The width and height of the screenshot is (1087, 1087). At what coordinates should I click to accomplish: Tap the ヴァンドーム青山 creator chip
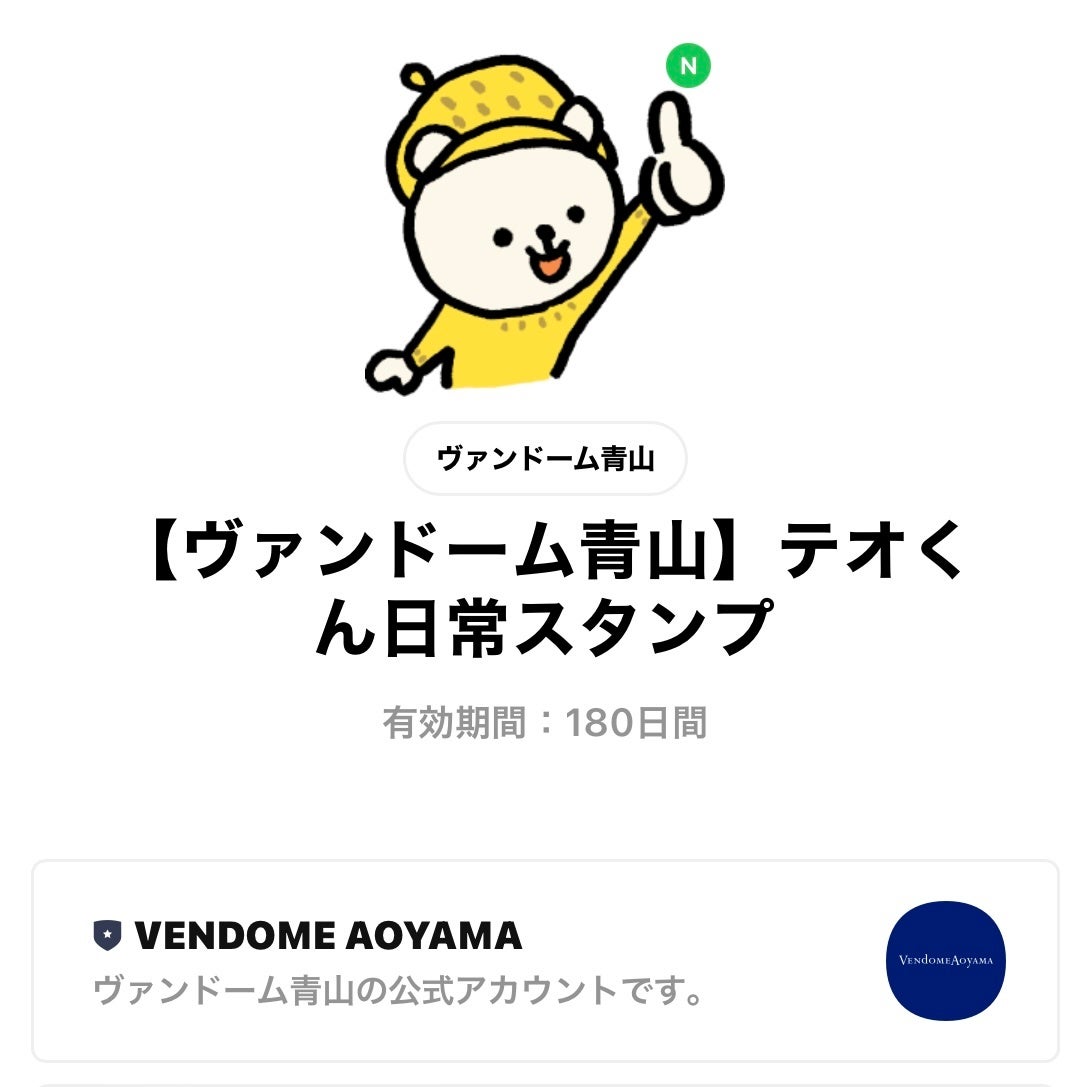[x=545, y=459]
